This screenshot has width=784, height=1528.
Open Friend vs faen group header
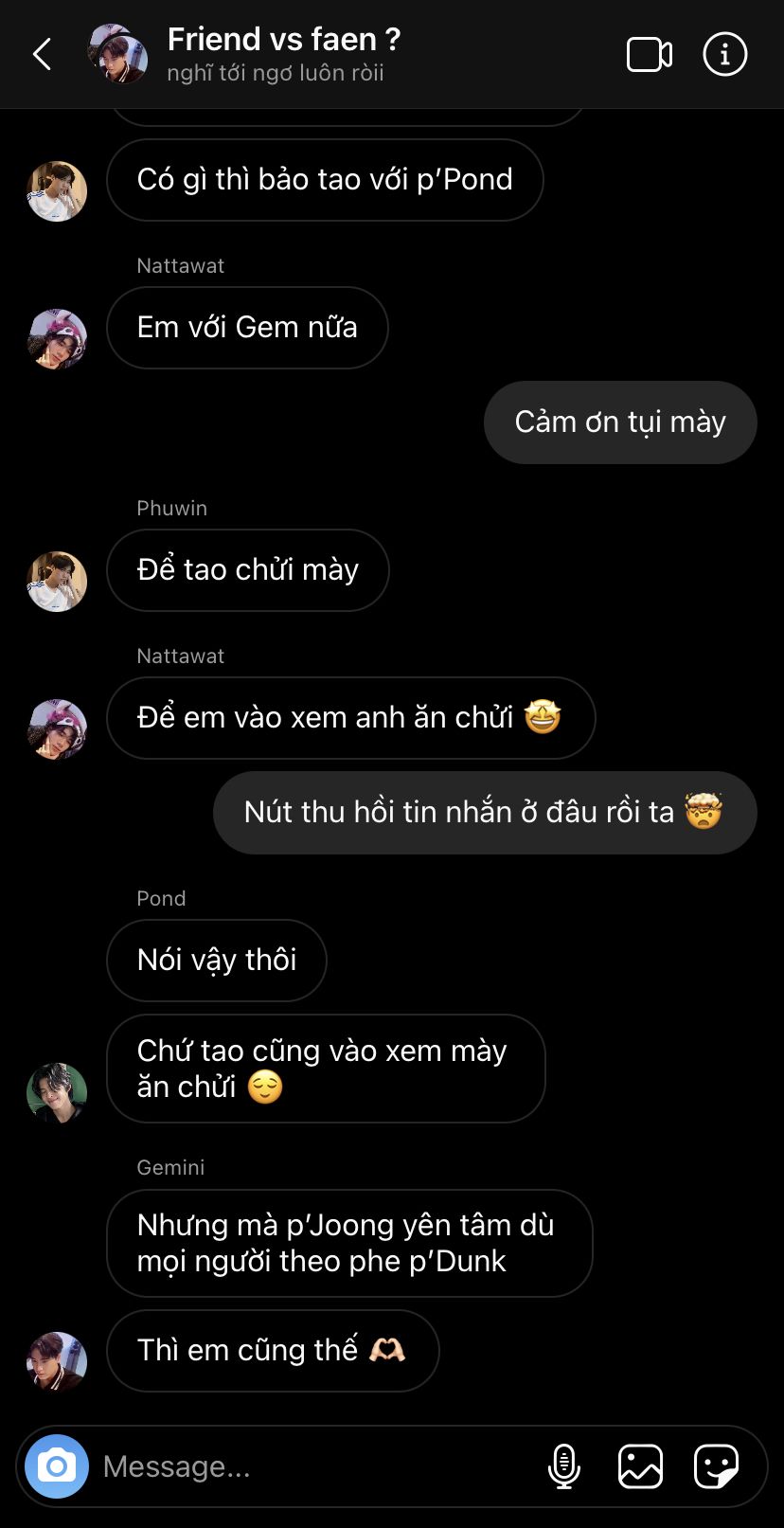click(x=283, y=53)
